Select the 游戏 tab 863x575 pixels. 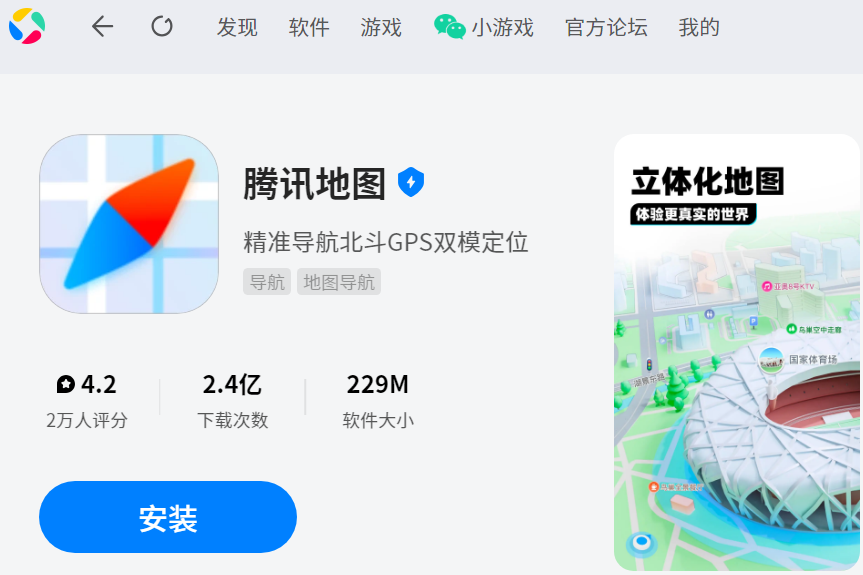[381, 27]
